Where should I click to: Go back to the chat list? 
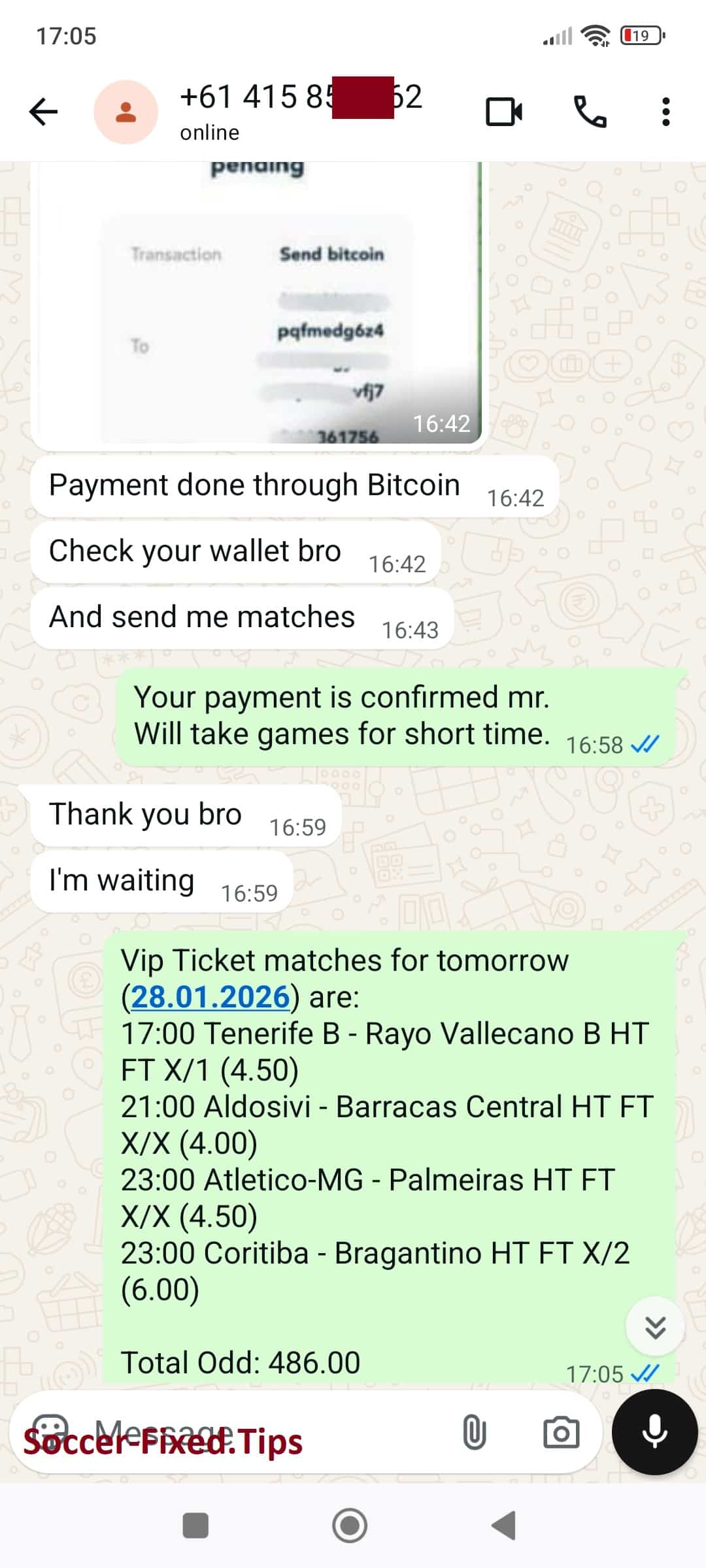pyautogui.click(x=44, y=112)
